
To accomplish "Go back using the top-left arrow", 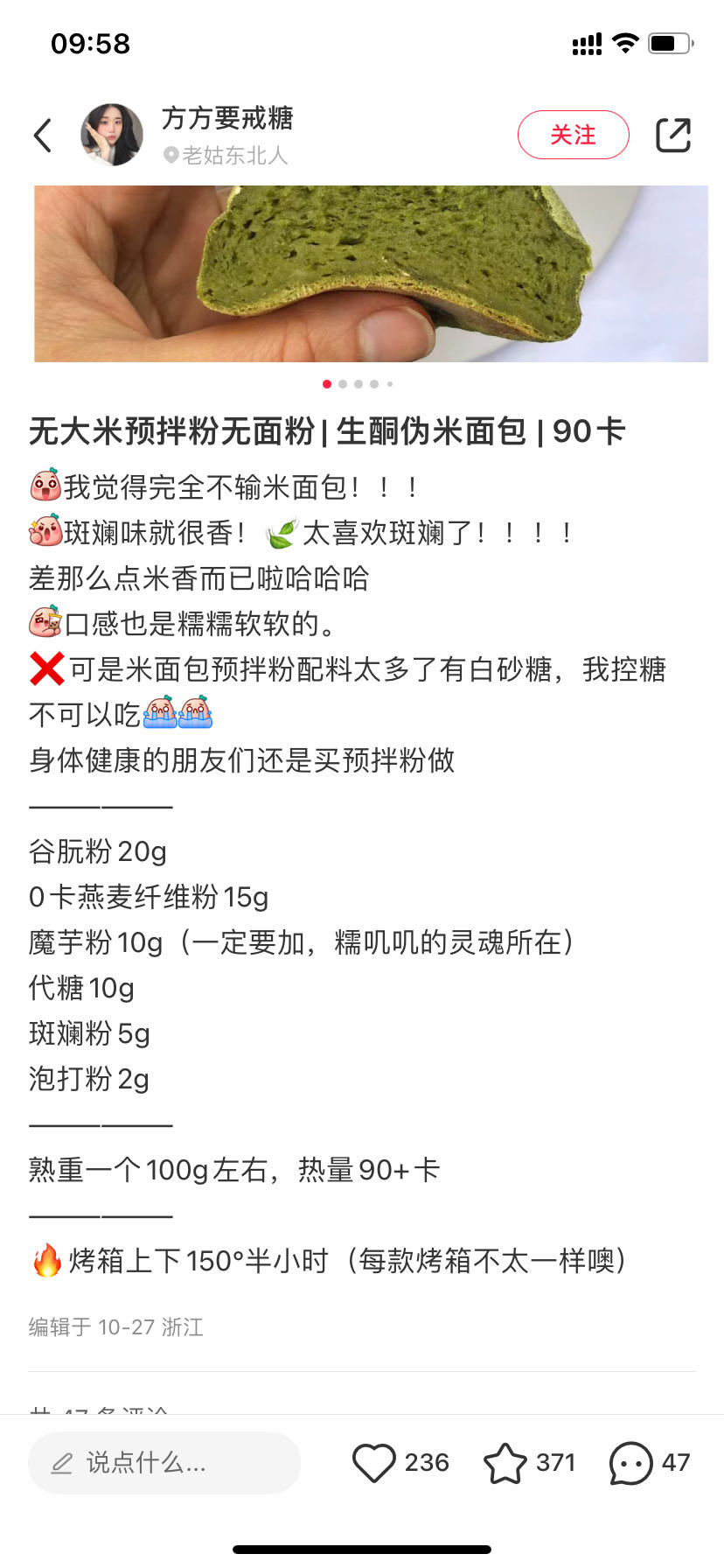I will coord(43,136).
